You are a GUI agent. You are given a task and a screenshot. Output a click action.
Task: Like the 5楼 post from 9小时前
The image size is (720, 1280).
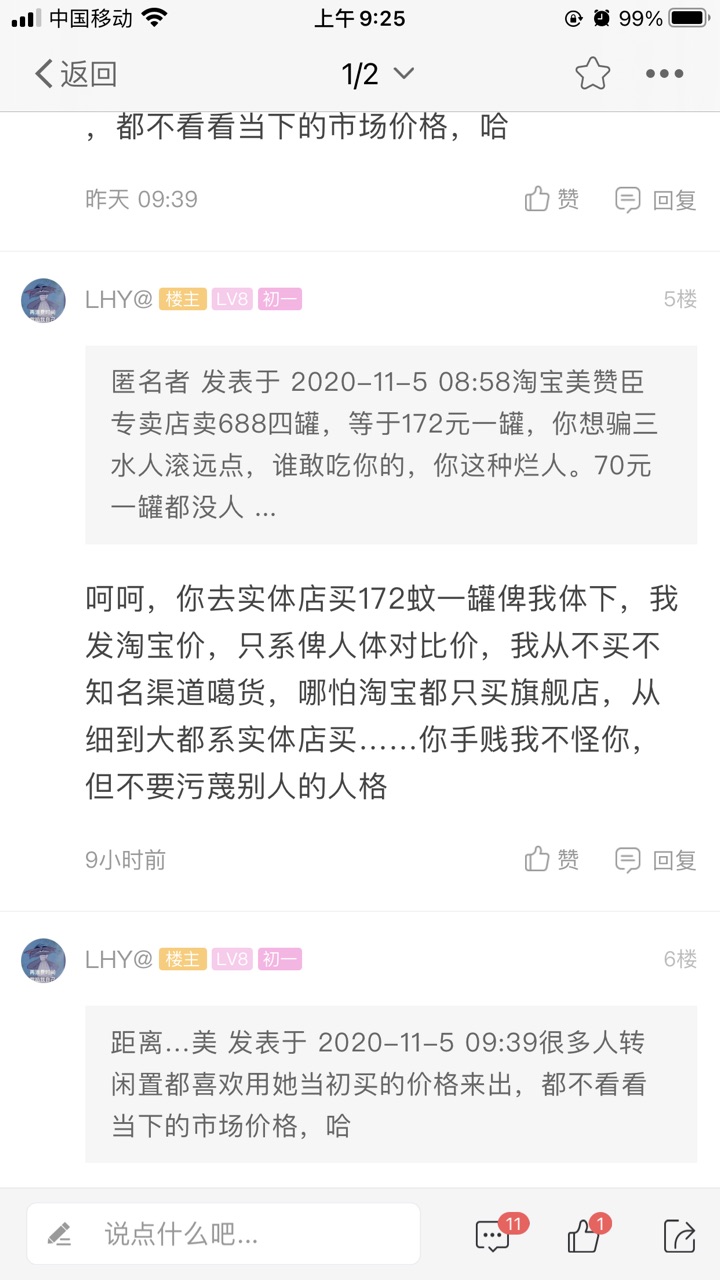click(x=552, y=859)
